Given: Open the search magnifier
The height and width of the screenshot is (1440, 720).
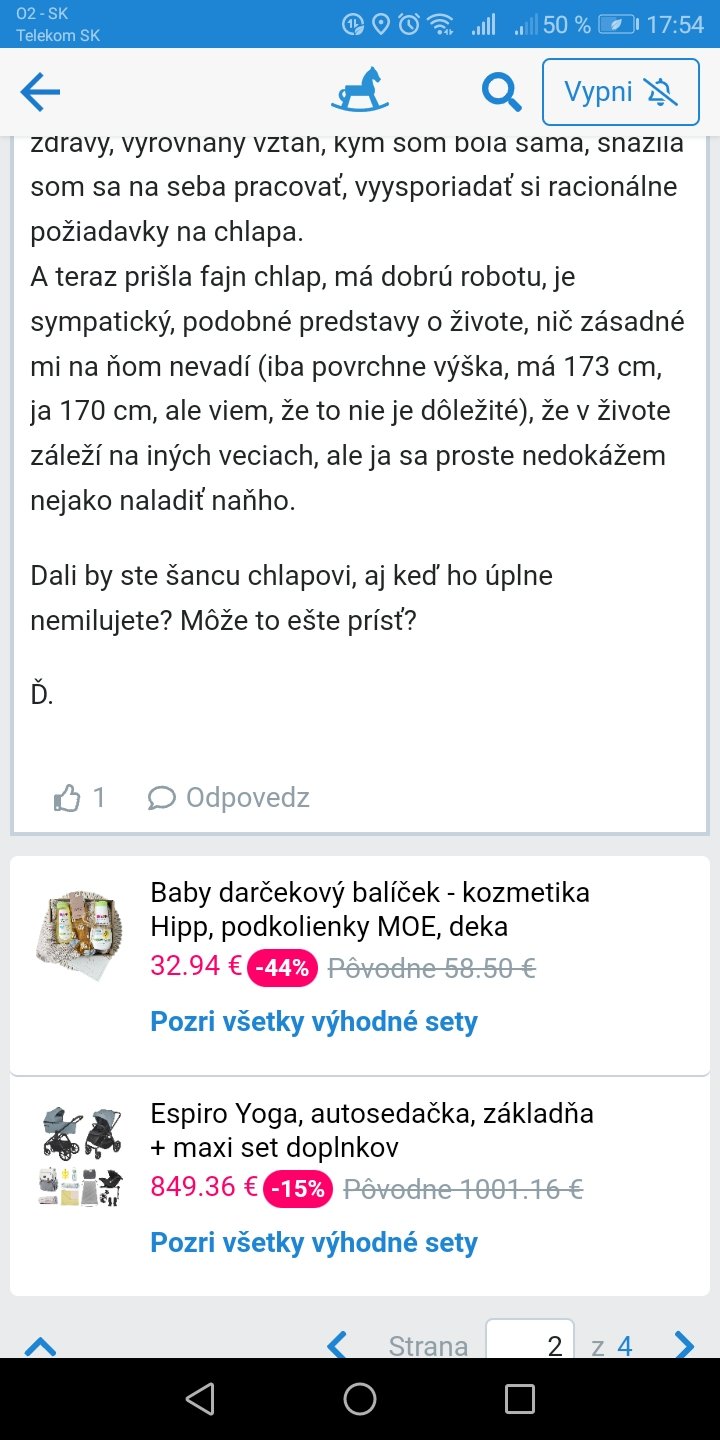Looking at the screenshot, I should click(501, 92).
